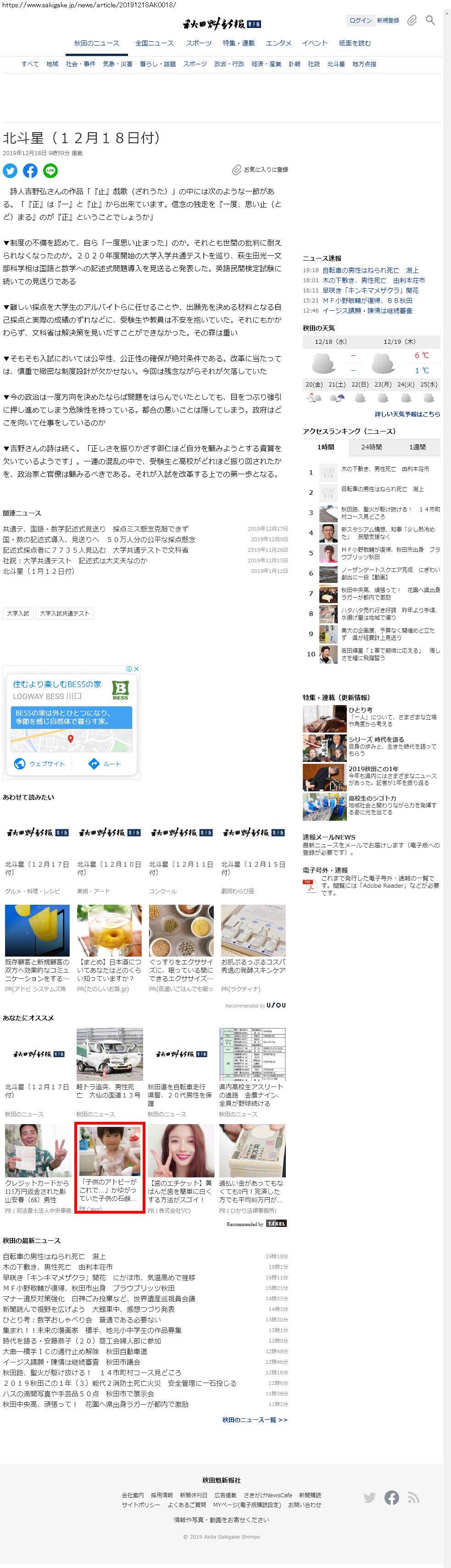Switch to 全国ニュース tab
451x1568 pixels.
(154, 43)
